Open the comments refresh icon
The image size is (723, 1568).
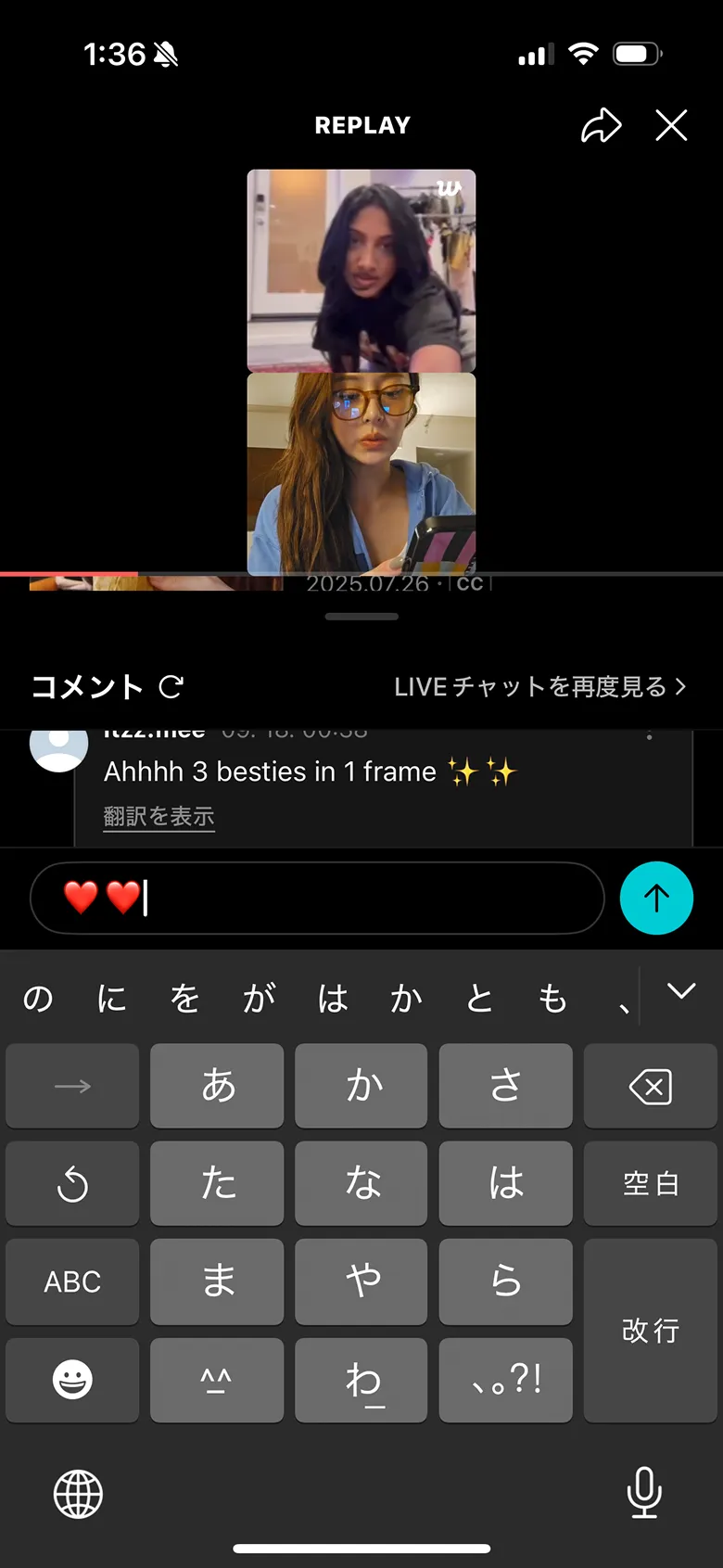pos(171,685)
